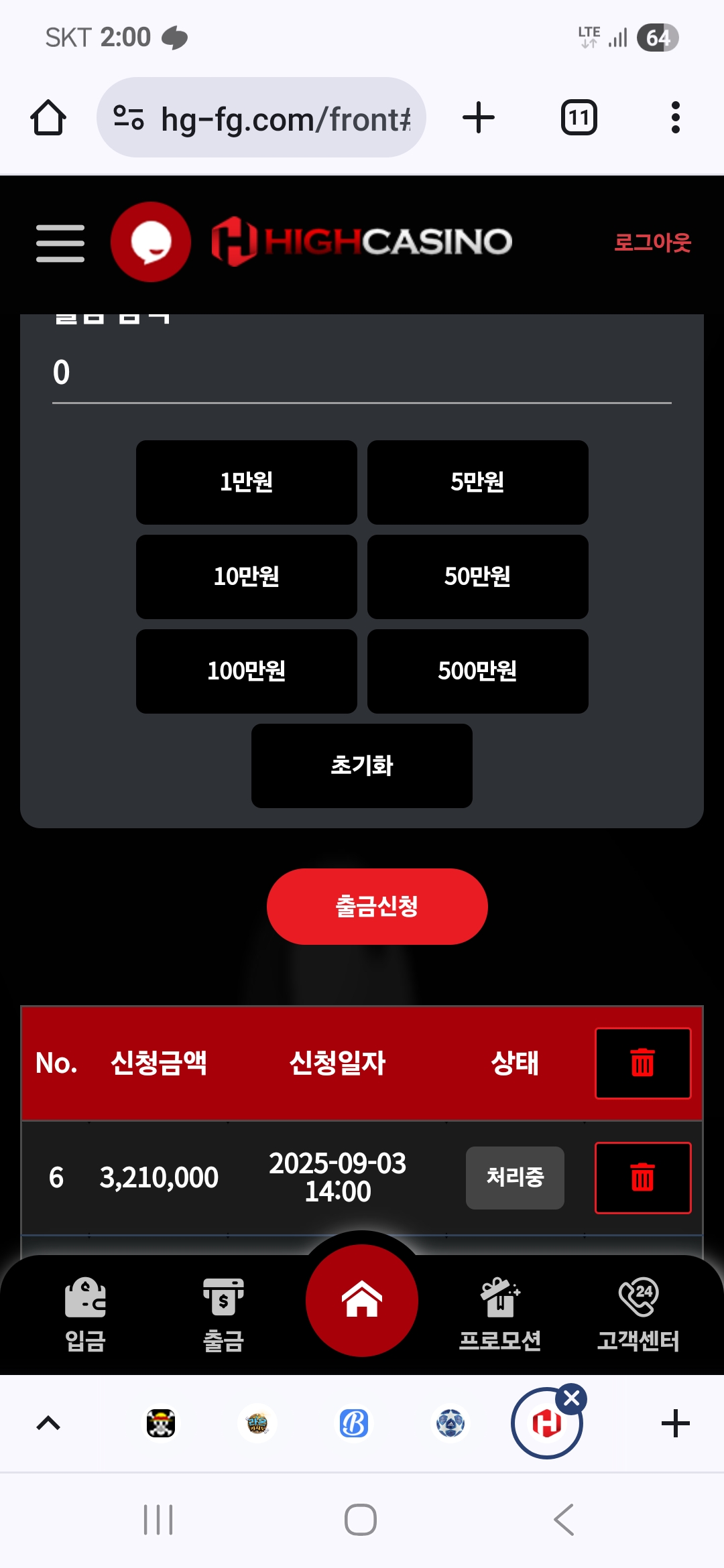
Task: Delete withdrawal request No. 6
Action: [x=642, y=1177]
